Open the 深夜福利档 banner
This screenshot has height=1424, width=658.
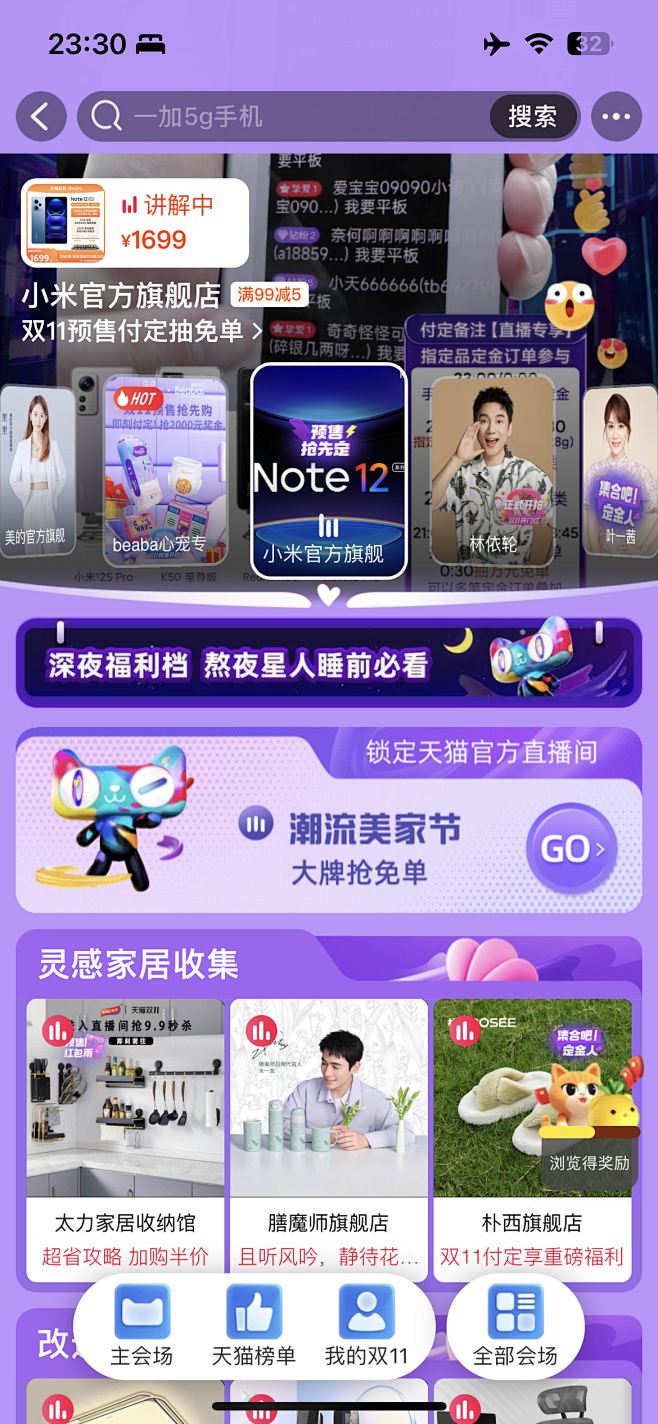tap(328, 663)
